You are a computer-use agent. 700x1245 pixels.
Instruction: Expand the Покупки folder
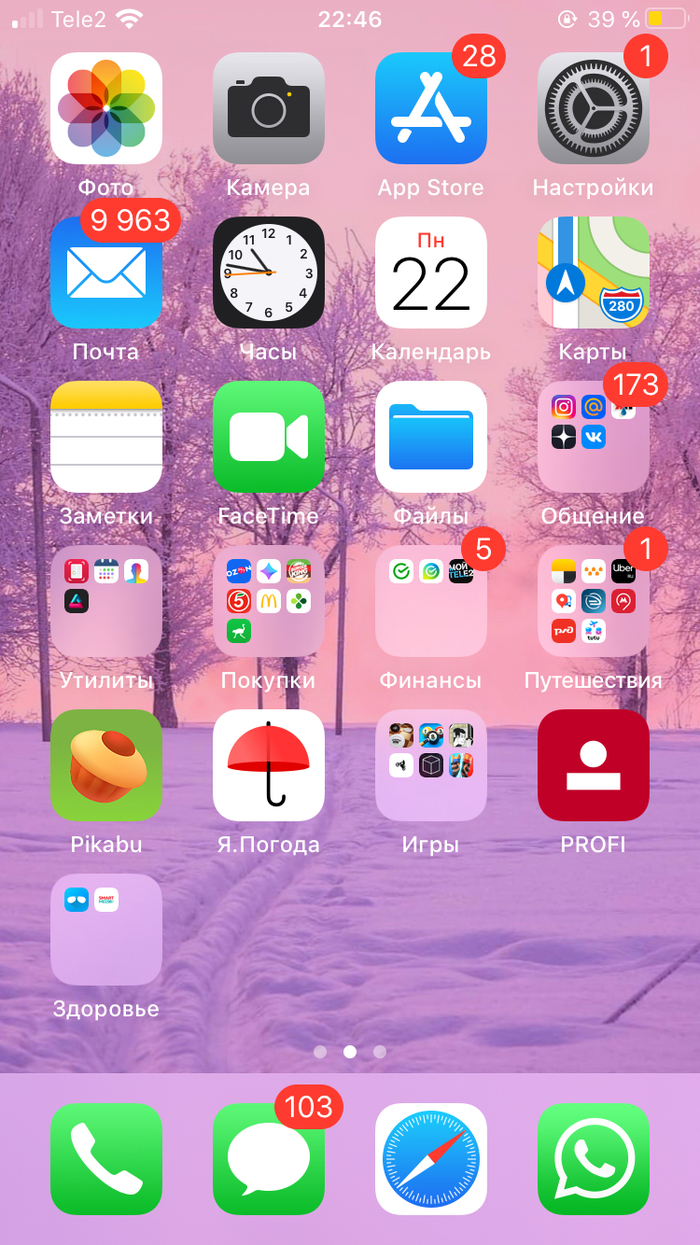268,600
